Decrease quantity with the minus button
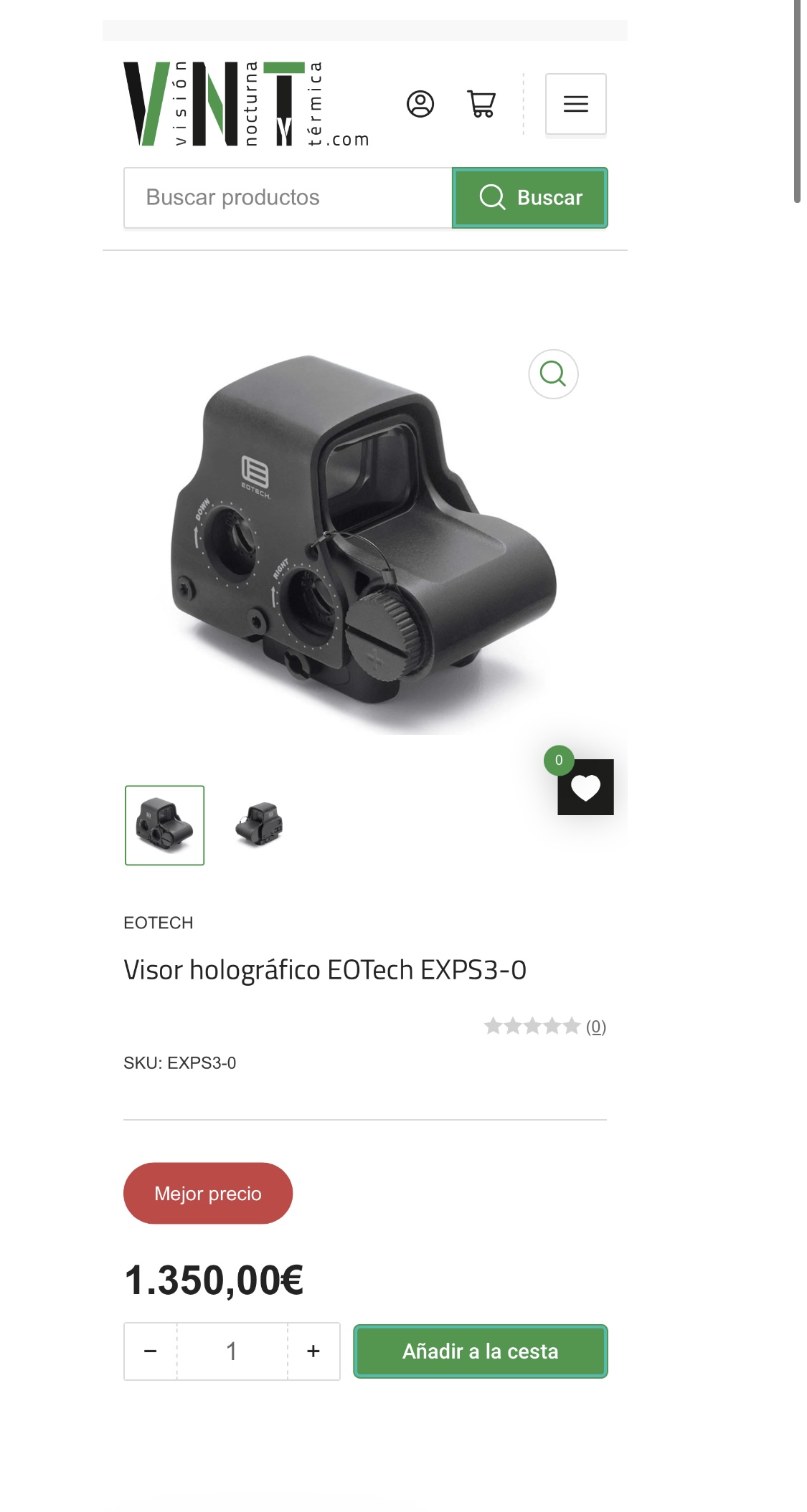The height and width of the screenshot is (1512, 807). coord(151,1351)
